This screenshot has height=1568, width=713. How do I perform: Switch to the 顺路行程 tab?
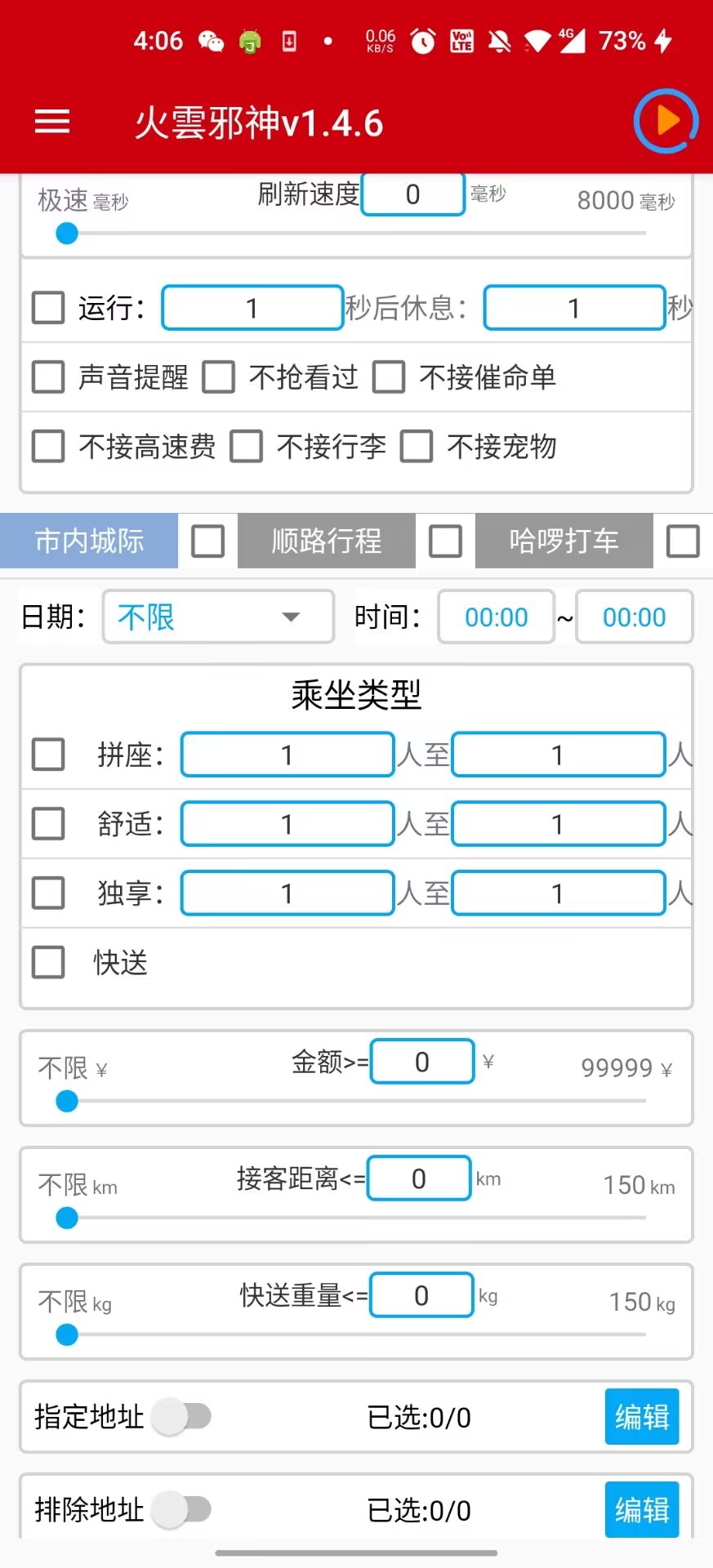[x=327, y=541]
